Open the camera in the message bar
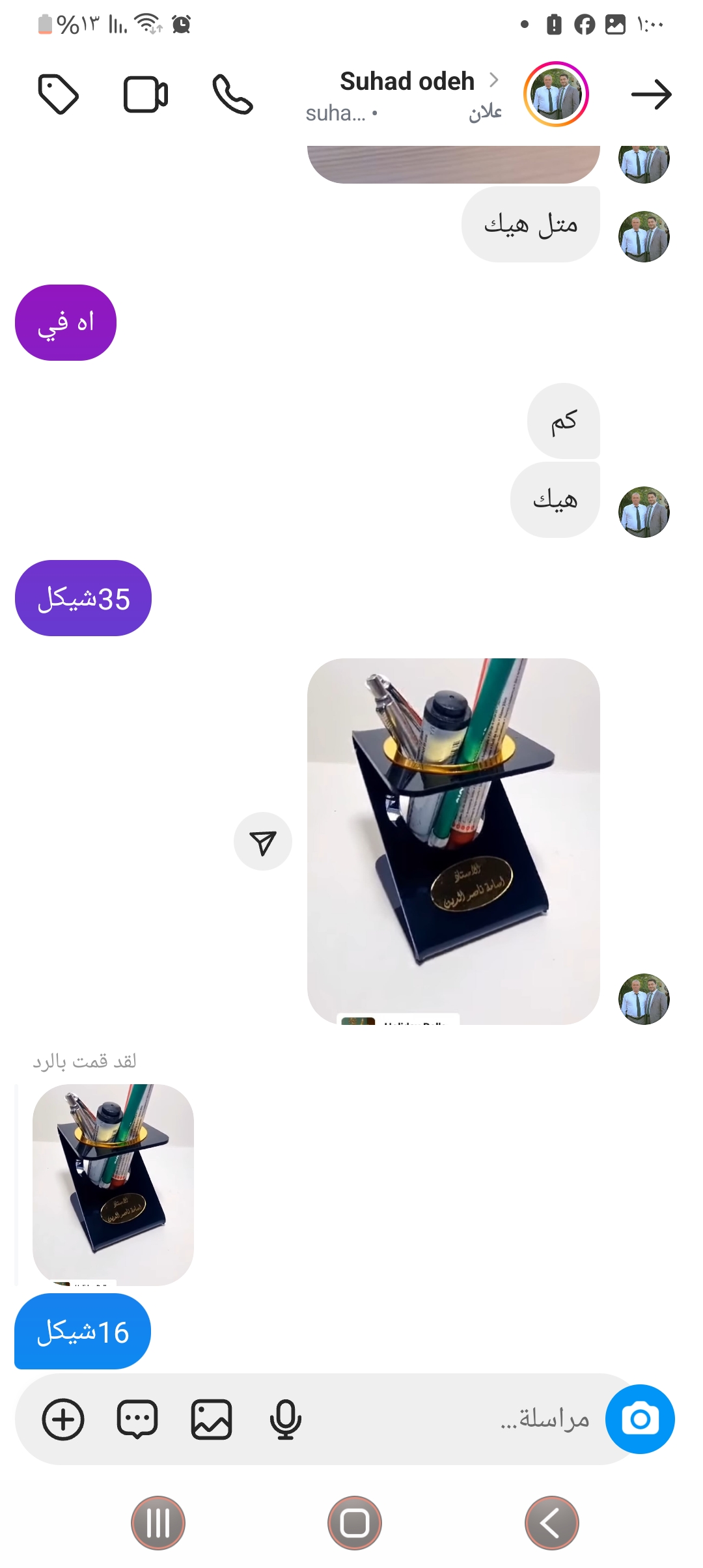 click(x=640, y=1419)
